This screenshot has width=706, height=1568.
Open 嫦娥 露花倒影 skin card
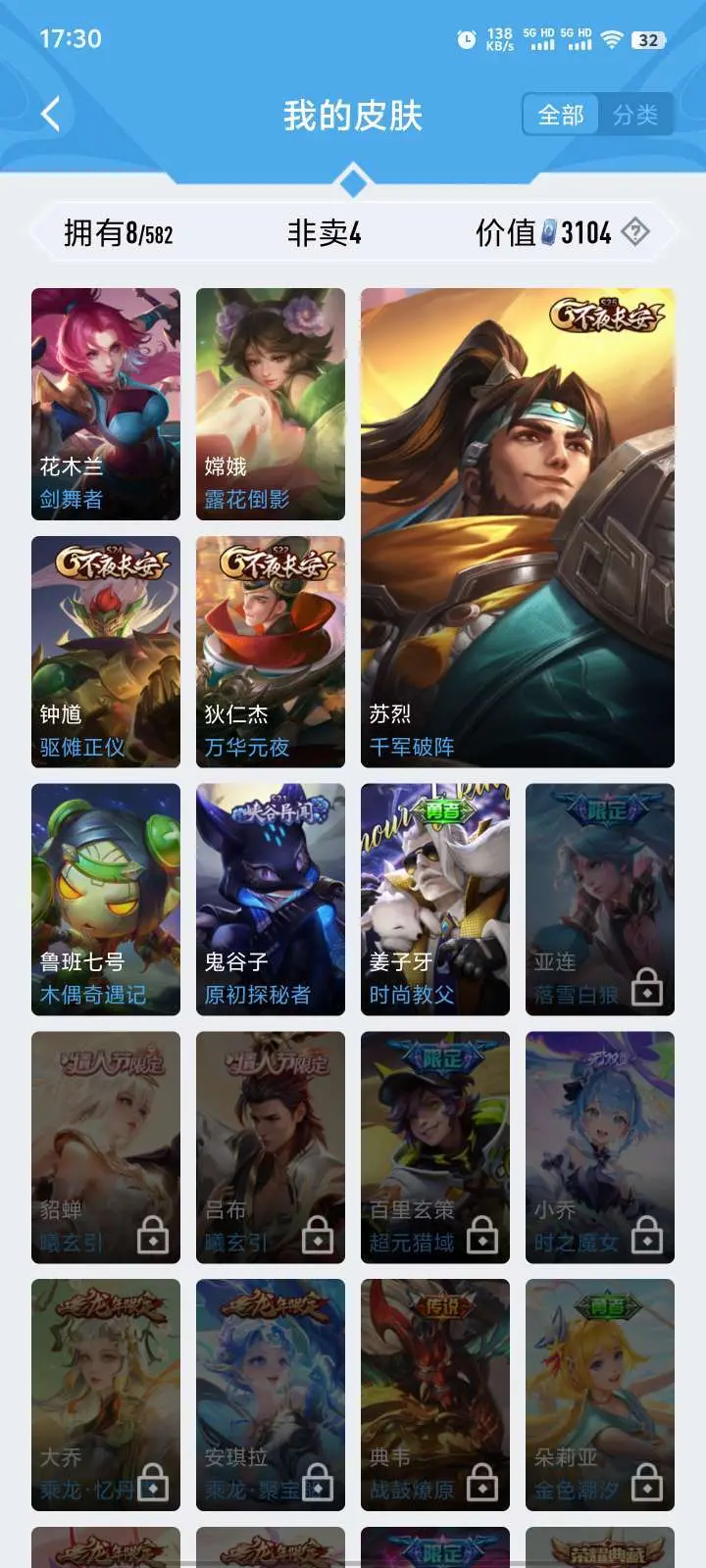point(271,404)
